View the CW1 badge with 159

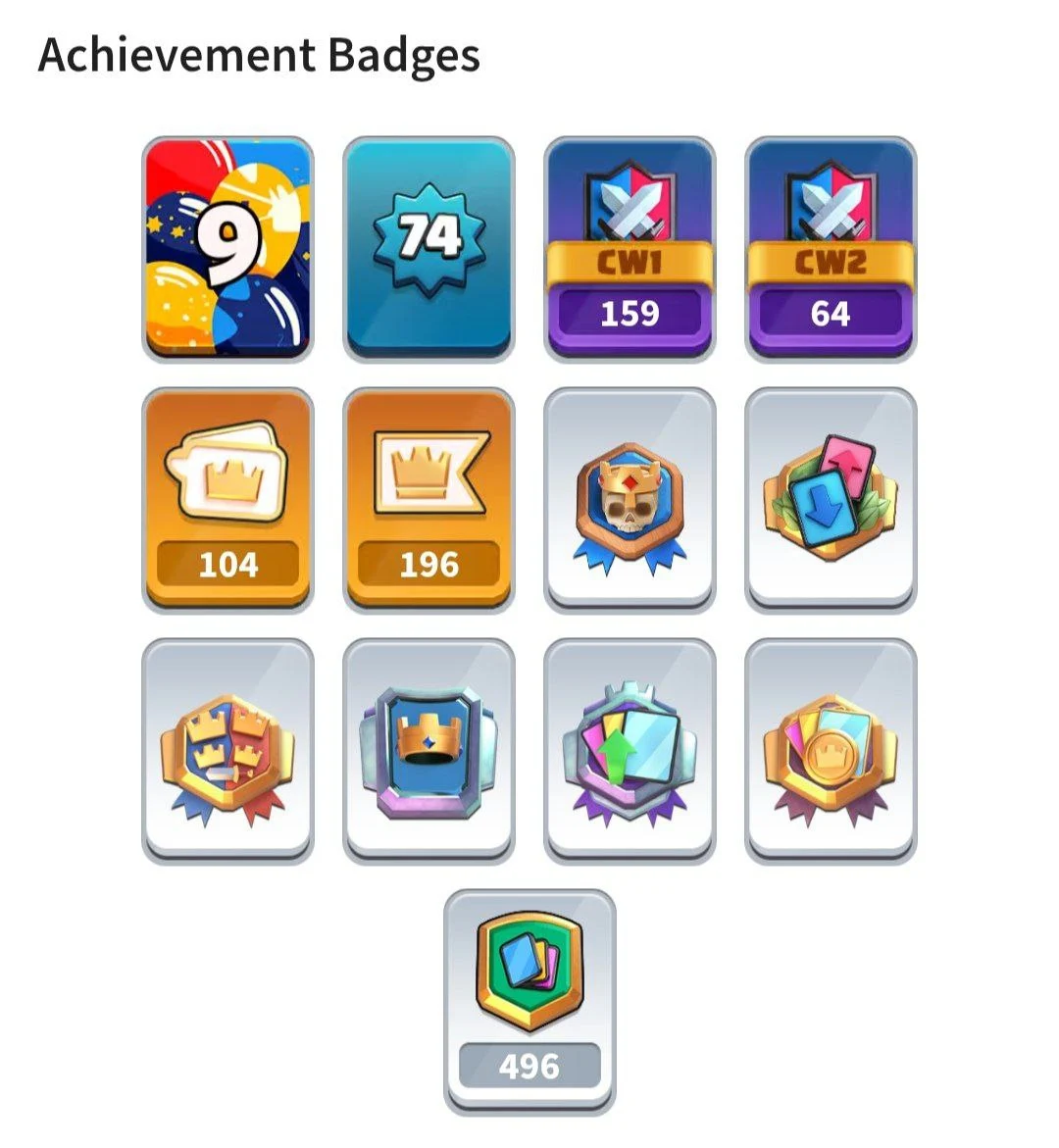tap(630, 249)
